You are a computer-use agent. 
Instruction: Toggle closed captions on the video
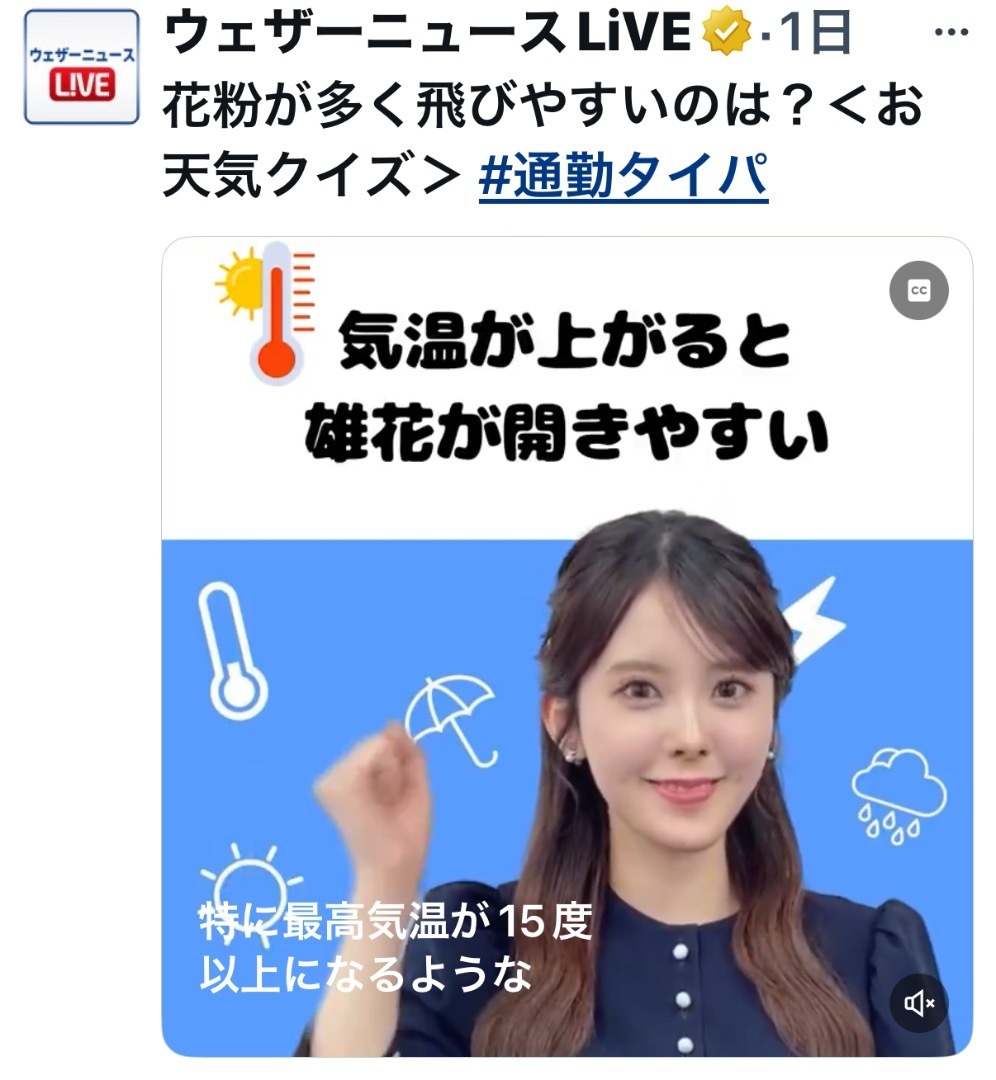point(918,290)
